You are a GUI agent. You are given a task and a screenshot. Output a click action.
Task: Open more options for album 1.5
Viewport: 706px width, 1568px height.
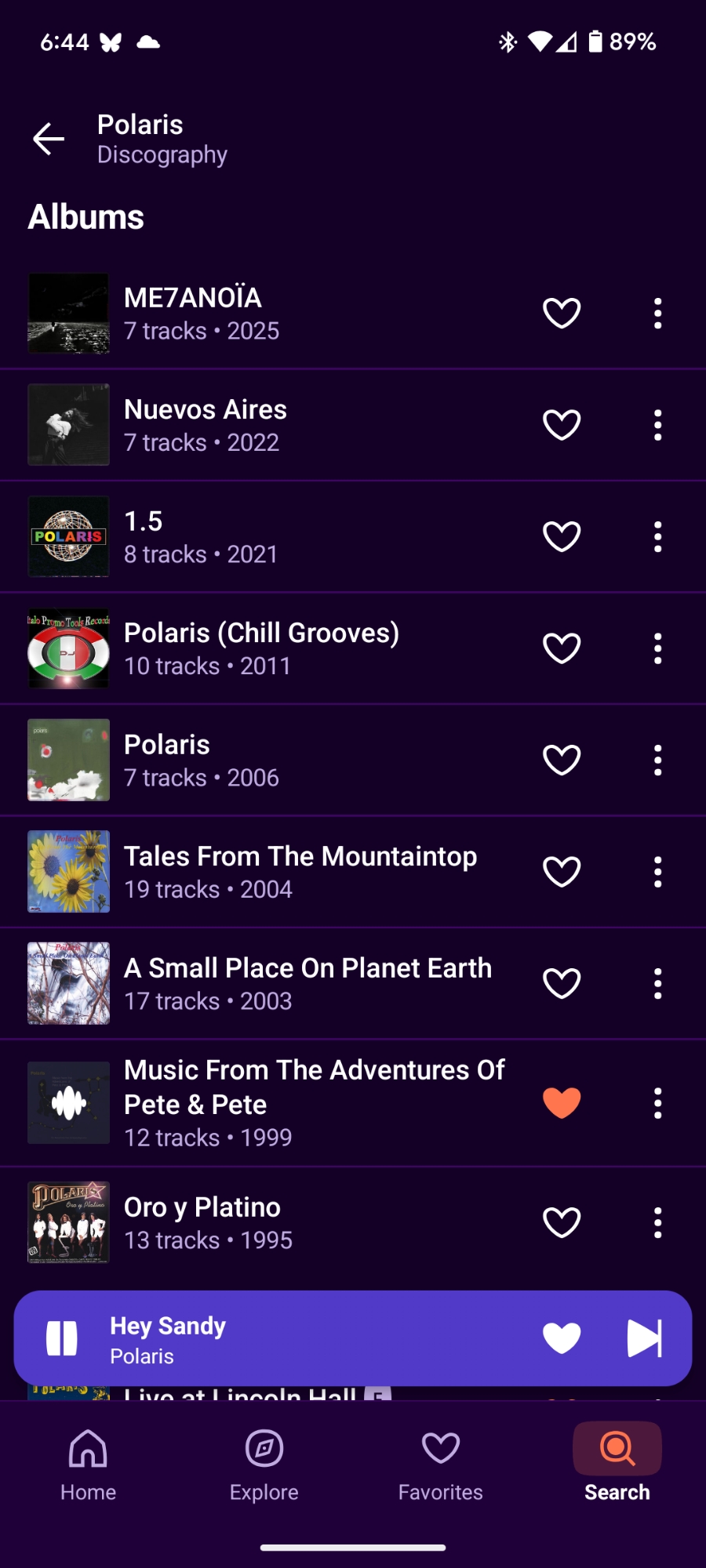point(657,537)
